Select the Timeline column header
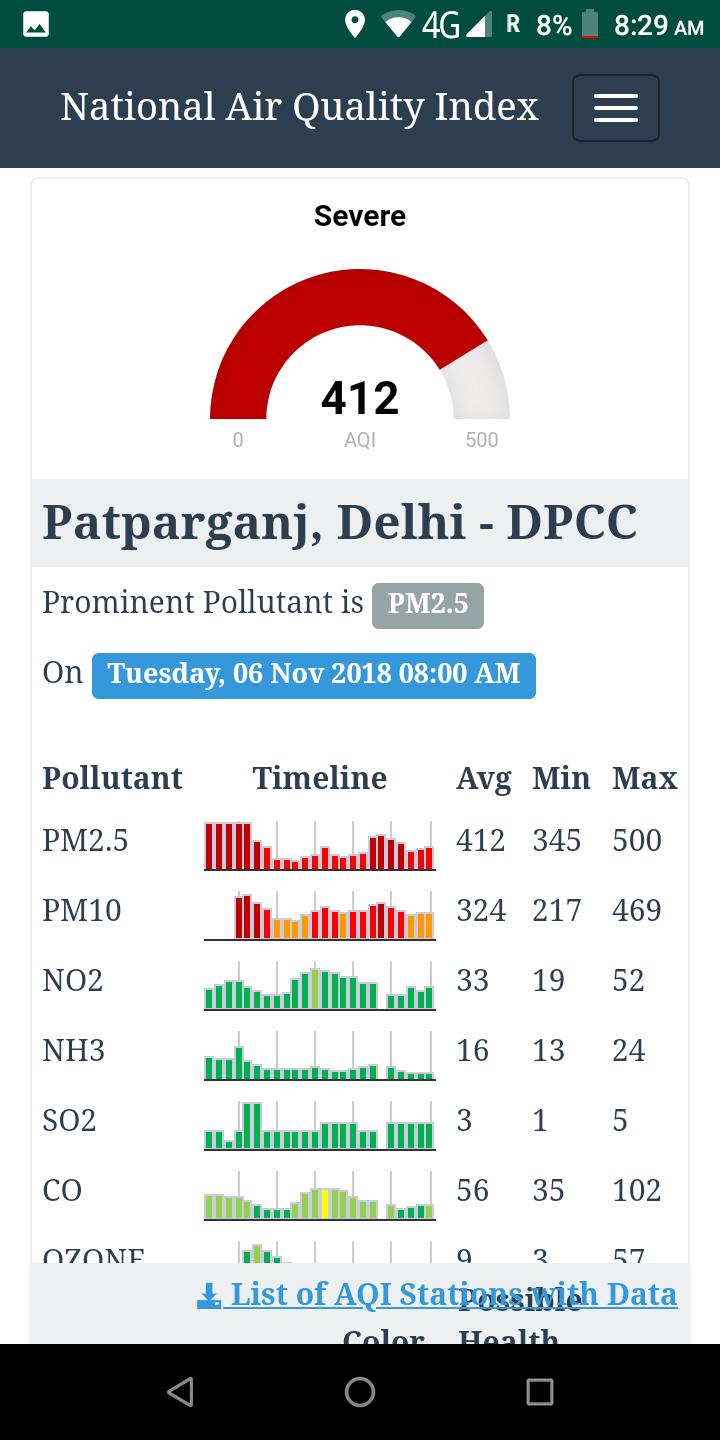 click(319, 778)
